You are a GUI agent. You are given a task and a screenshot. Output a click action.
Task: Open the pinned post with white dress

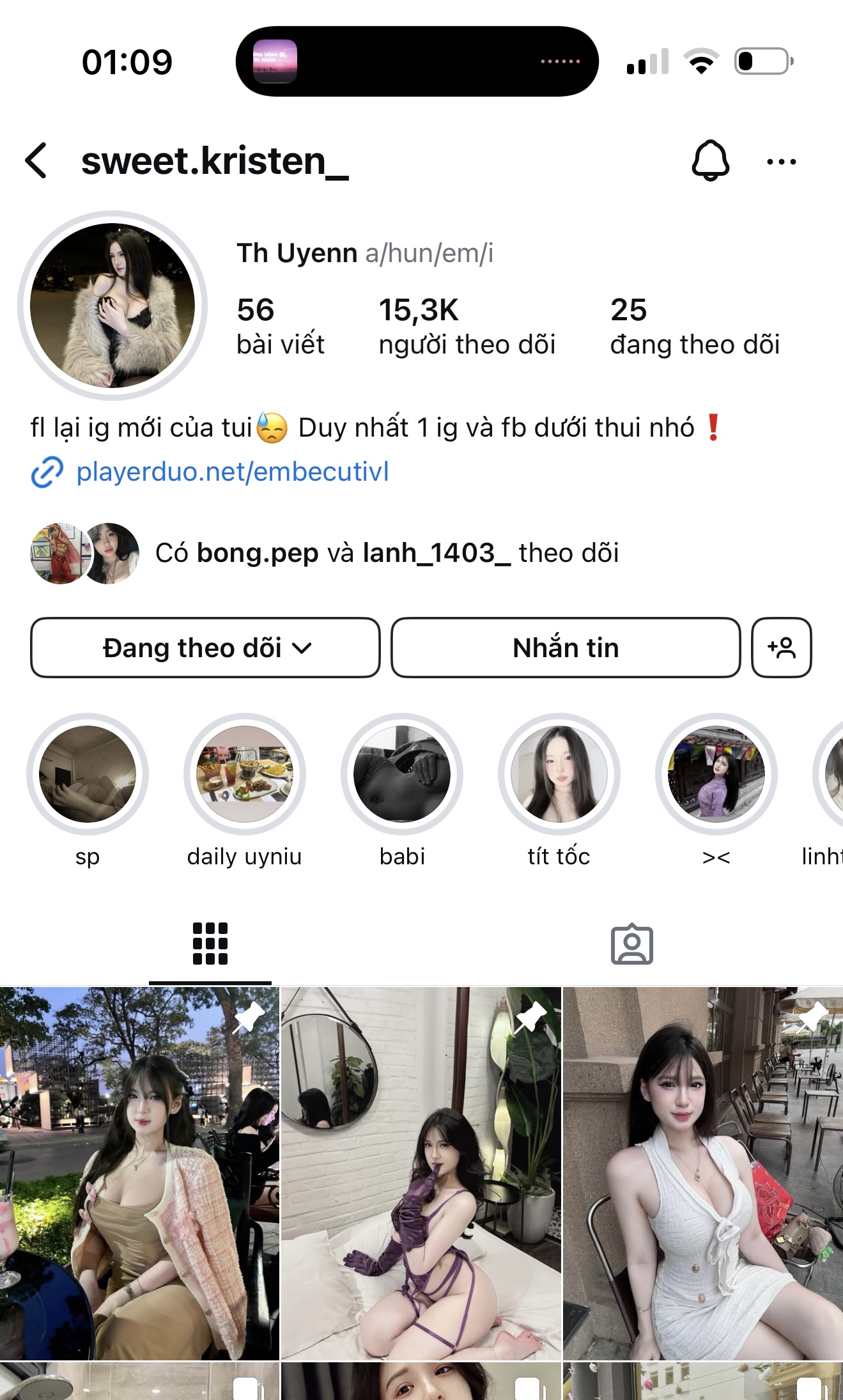(x=702, y=1173)
